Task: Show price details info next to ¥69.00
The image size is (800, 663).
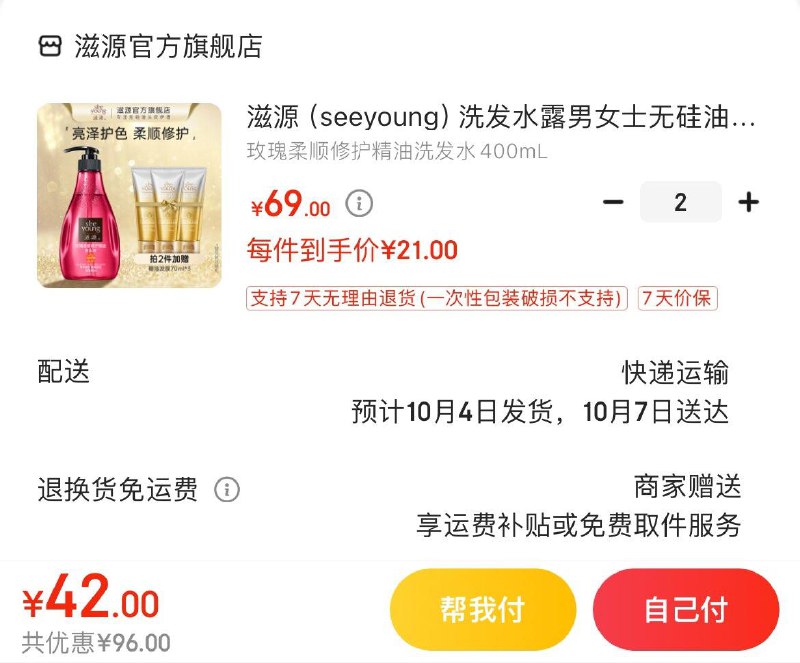Action: (x=359, y=205)
